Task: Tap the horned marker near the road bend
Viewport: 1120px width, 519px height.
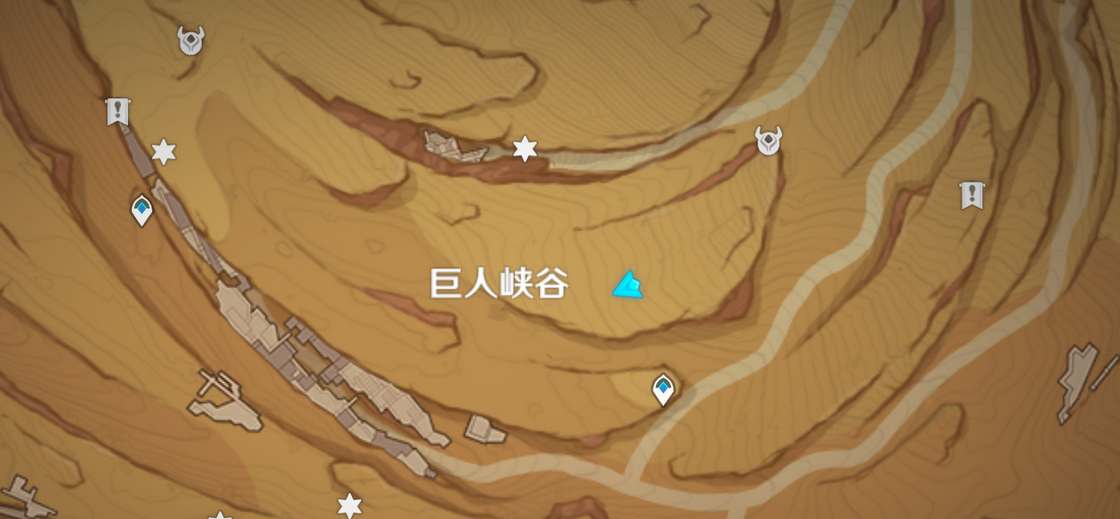Action: coord(768,140)
